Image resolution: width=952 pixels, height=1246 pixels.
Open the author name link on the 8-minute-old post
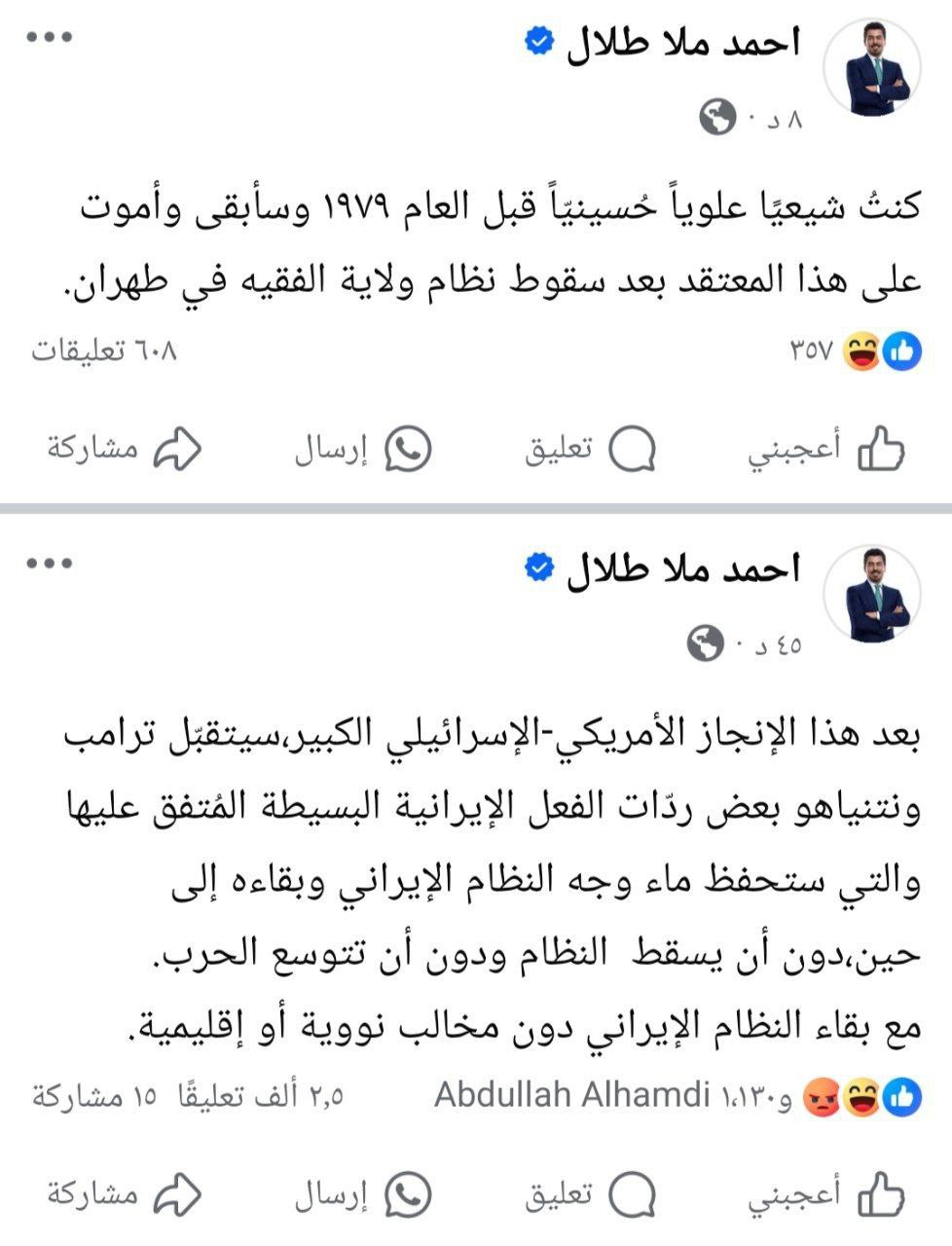681,44
